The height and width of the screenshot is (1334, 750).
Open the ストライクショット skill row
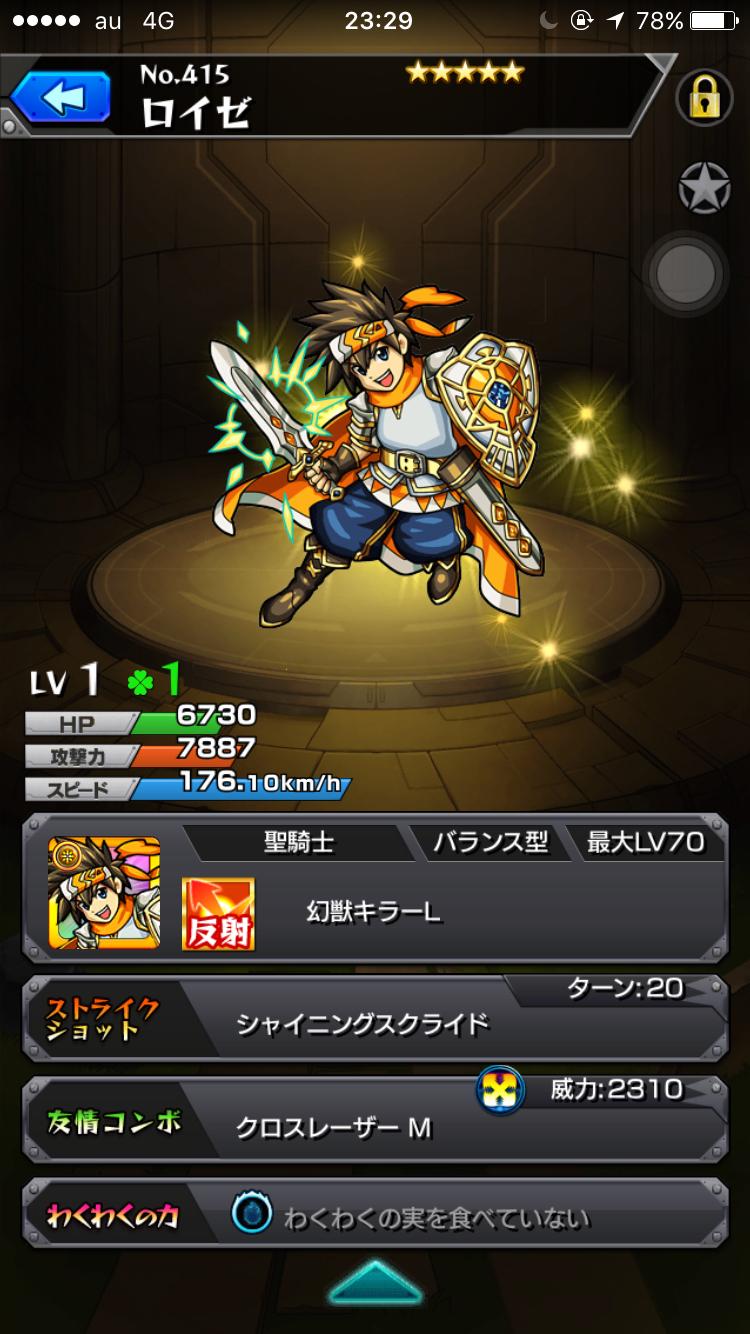(x=374, y=1019)
